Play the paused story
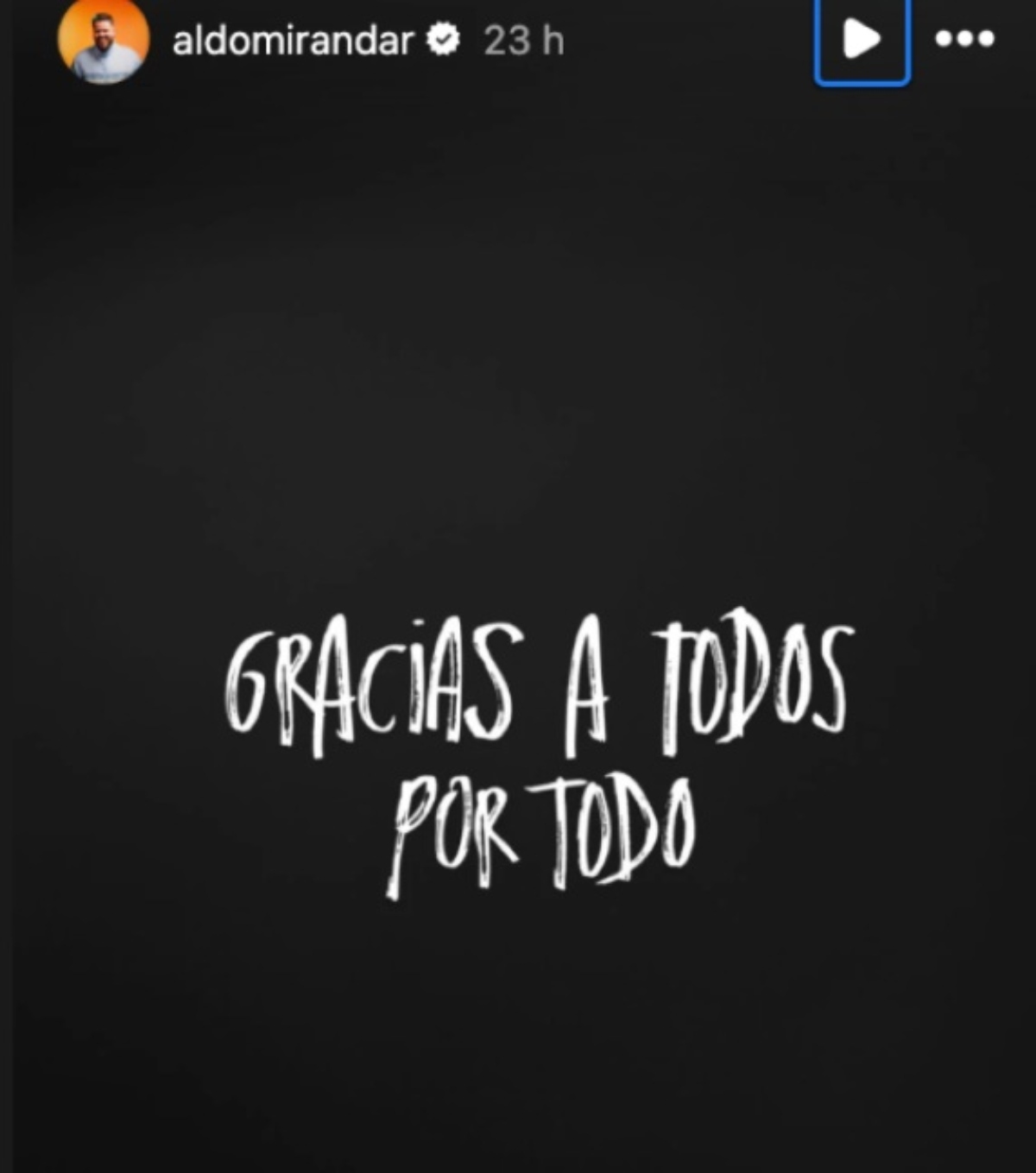The height and width of the screenshot is (1173, 1036). 862,40
